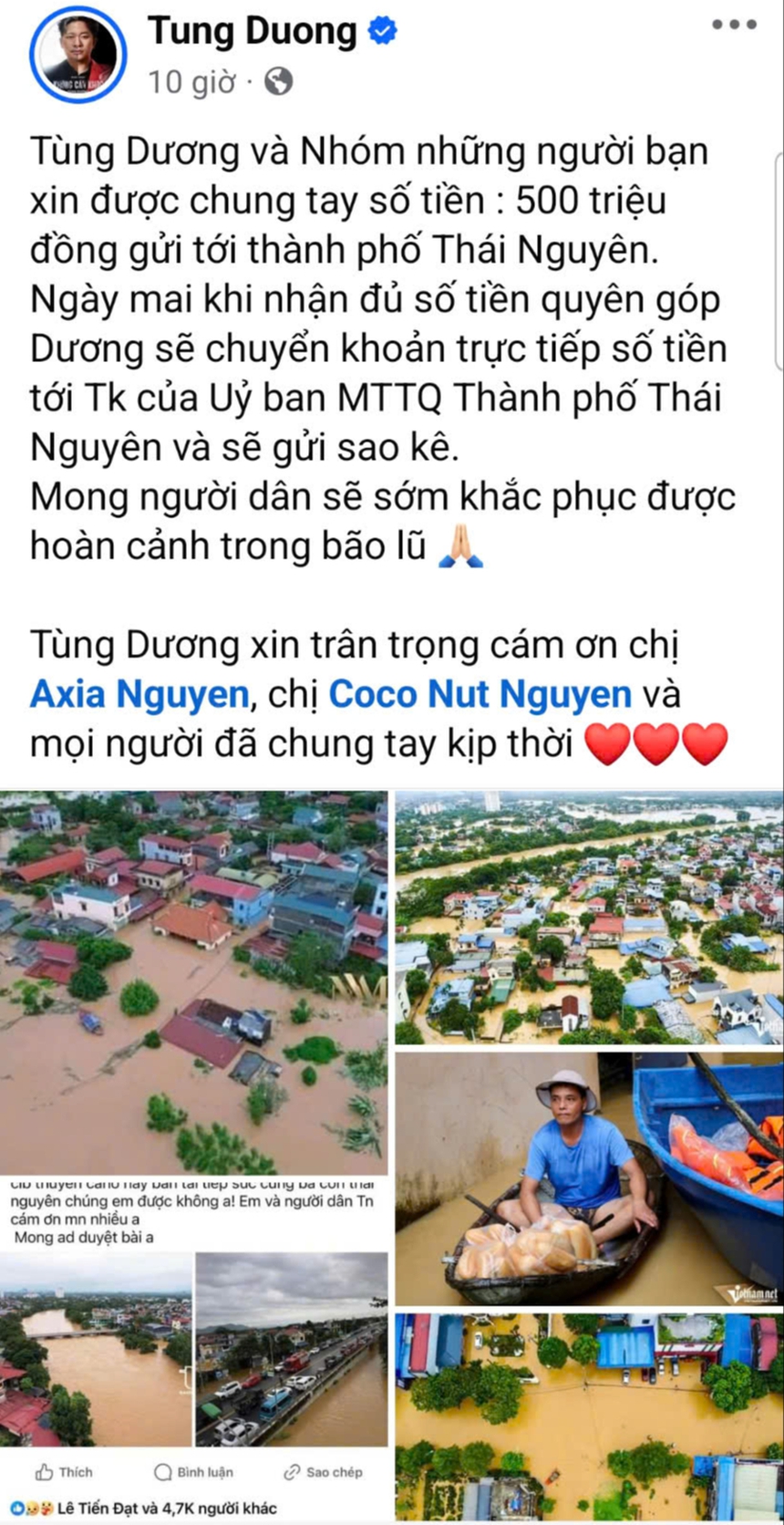Open Tung Duong's profile name
Screen dimensions: 784x1525
pyautogui.click(x=257, y=30)
